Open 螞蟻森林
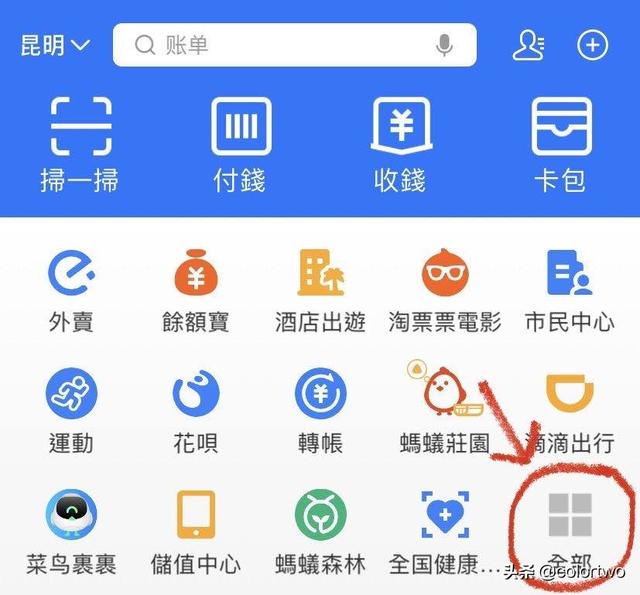Screen dimensions: 640x595 320,530
